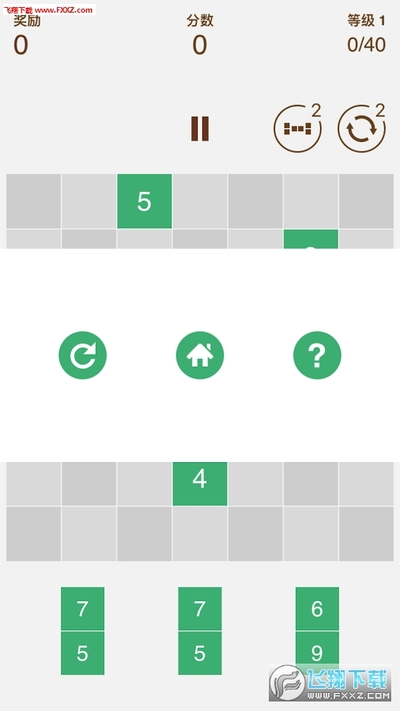Go to the home menu
This screenshot has width=400, height=711.
[x=200, y=355]
